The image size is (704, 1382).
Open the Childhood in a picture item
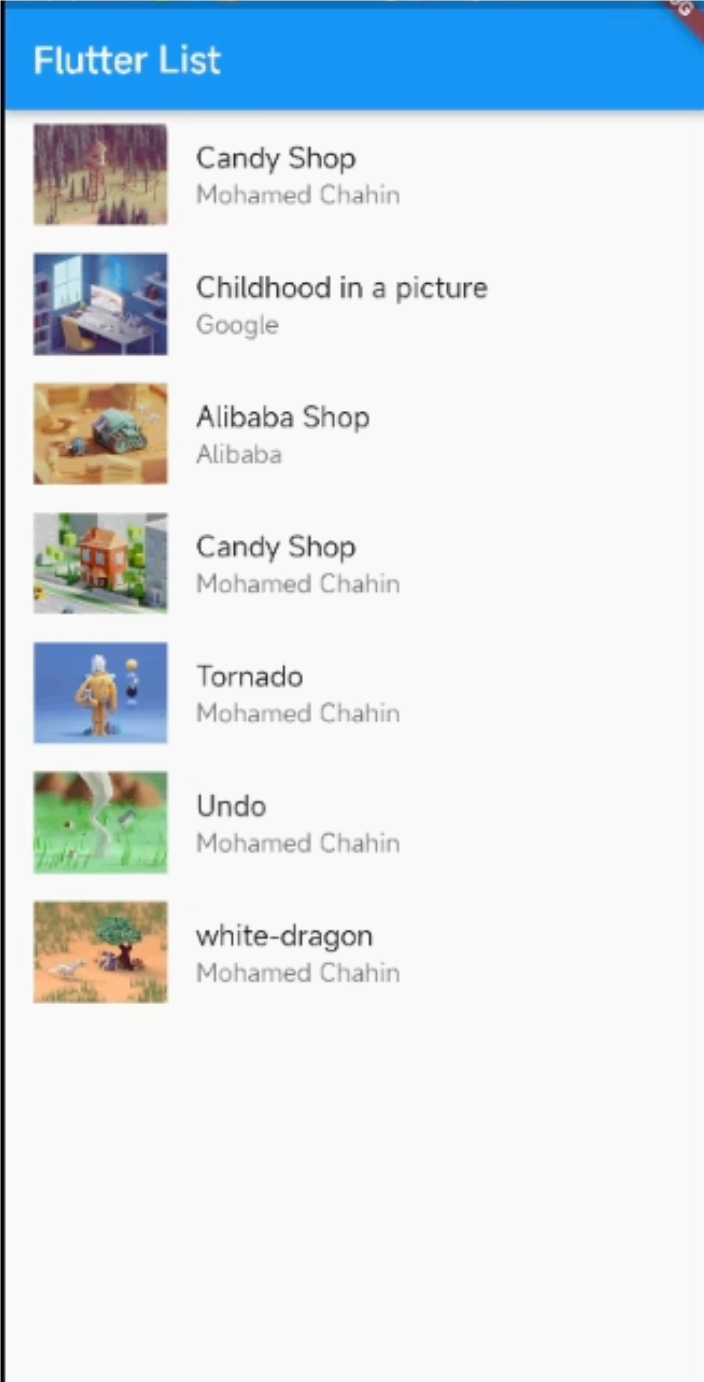(x=341, y=304)
